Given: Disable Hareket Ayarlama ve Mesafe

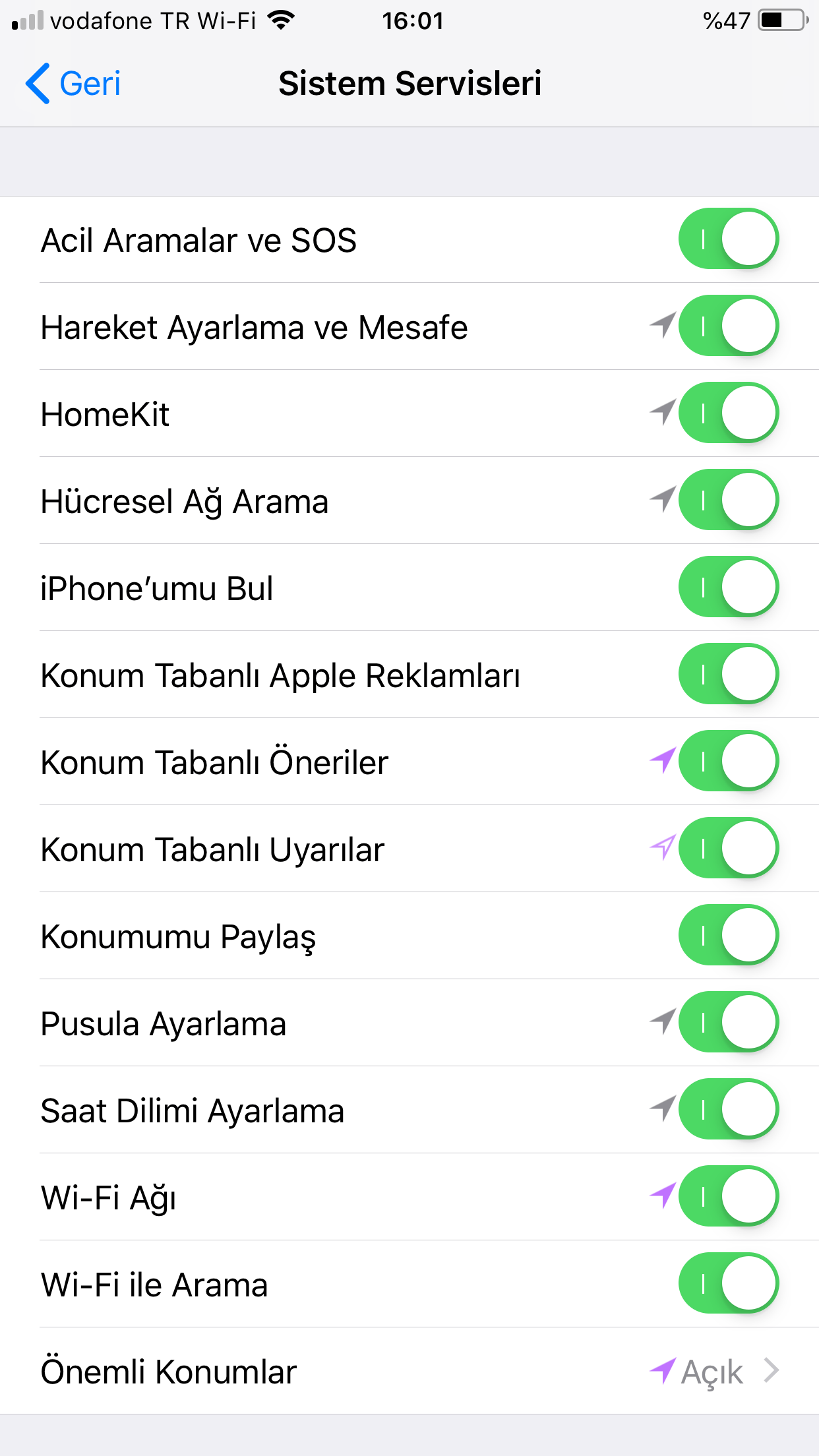Looking at the screenshot, I should pos(728,326).
